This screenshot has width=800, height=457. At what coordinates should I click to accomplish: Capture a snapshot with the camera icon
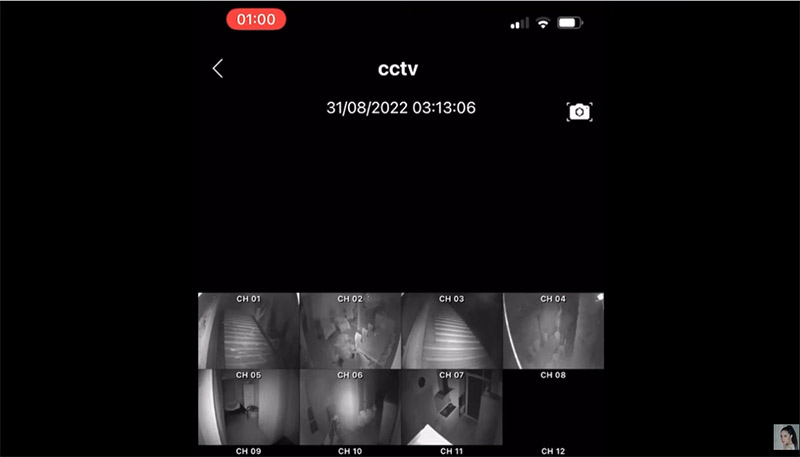[x=580, y=112]
